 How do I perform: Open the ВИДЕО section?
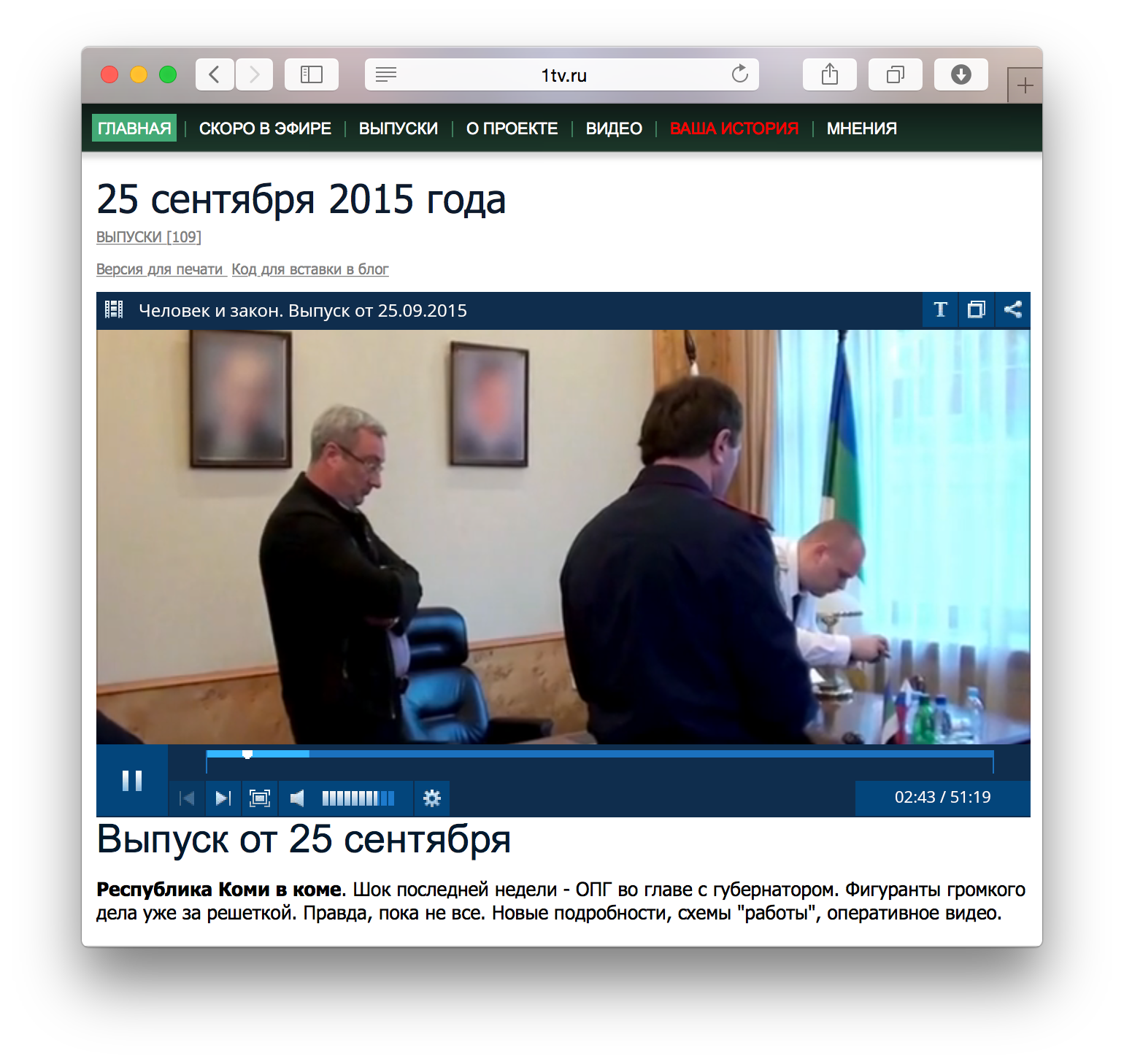pos(614,128)
